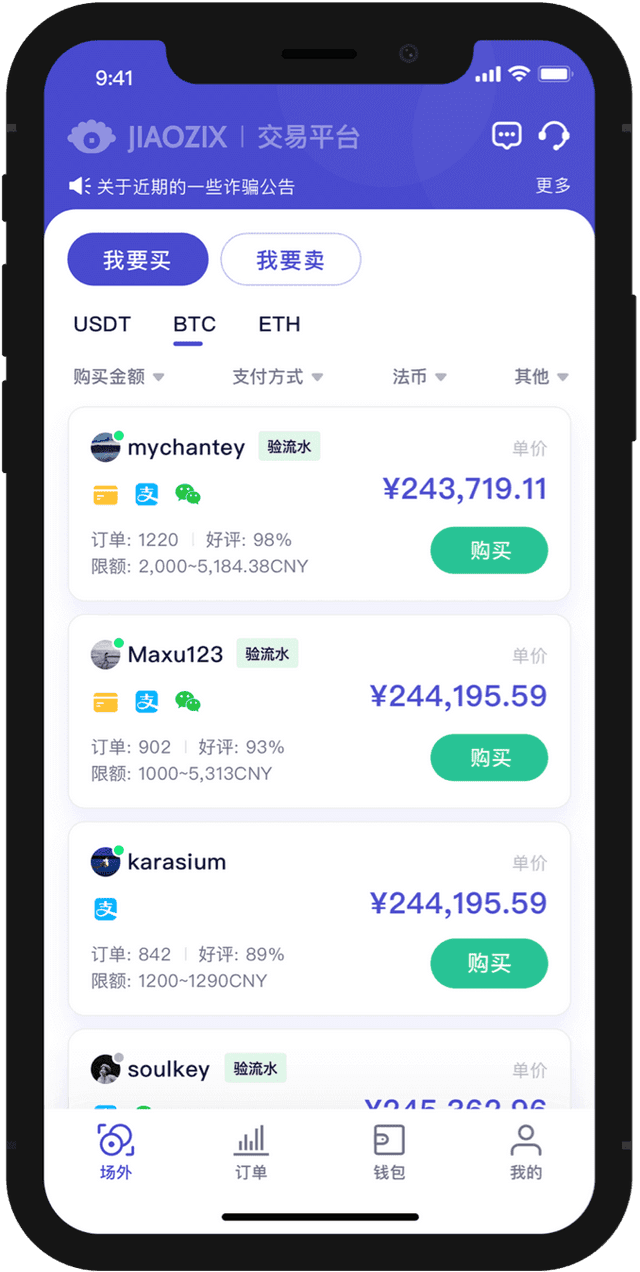640x1272 pixels.
Task: Select the 场外 bottom tab
Action: pyautogui.click(x=115, y=1152)
